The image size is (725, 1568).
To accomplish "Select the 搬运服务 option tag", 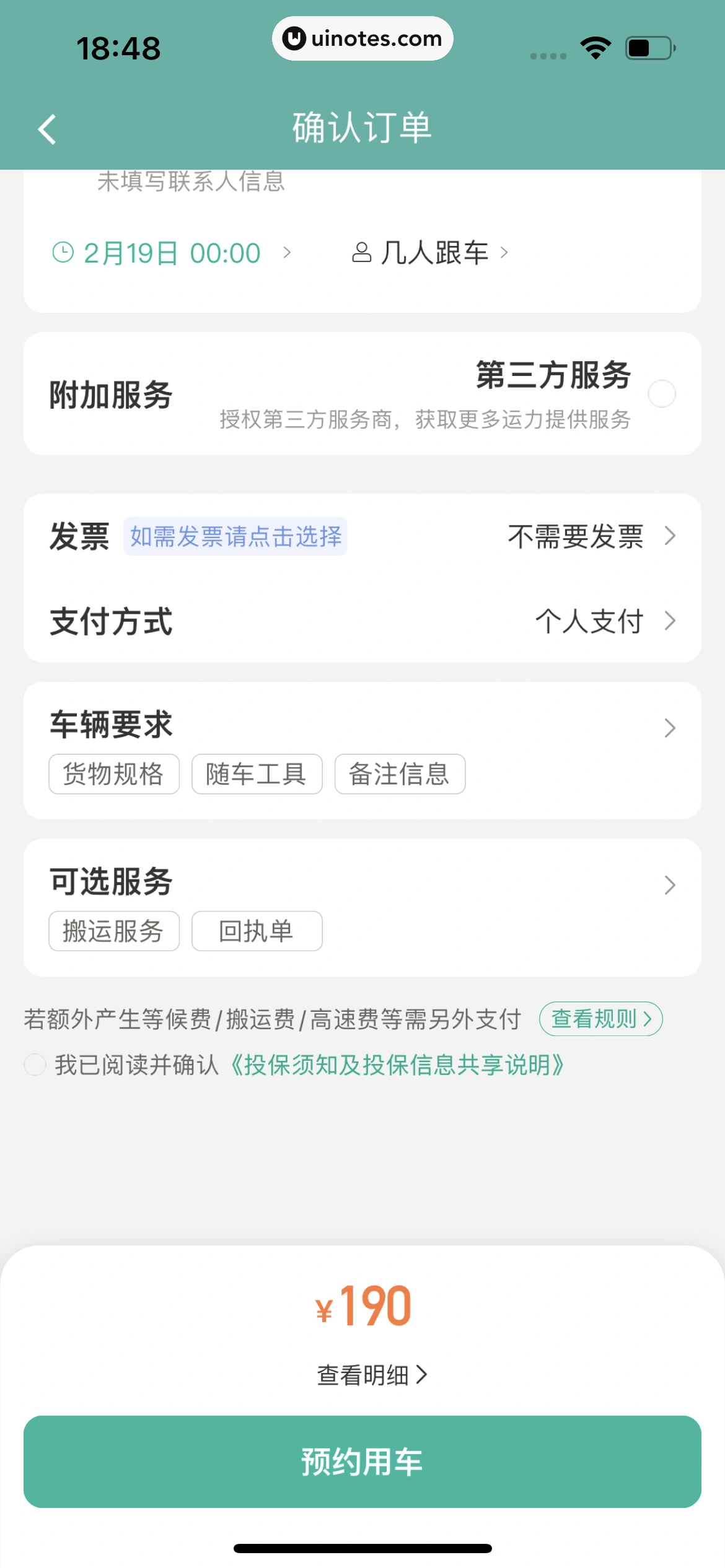I will pos(113,931).
